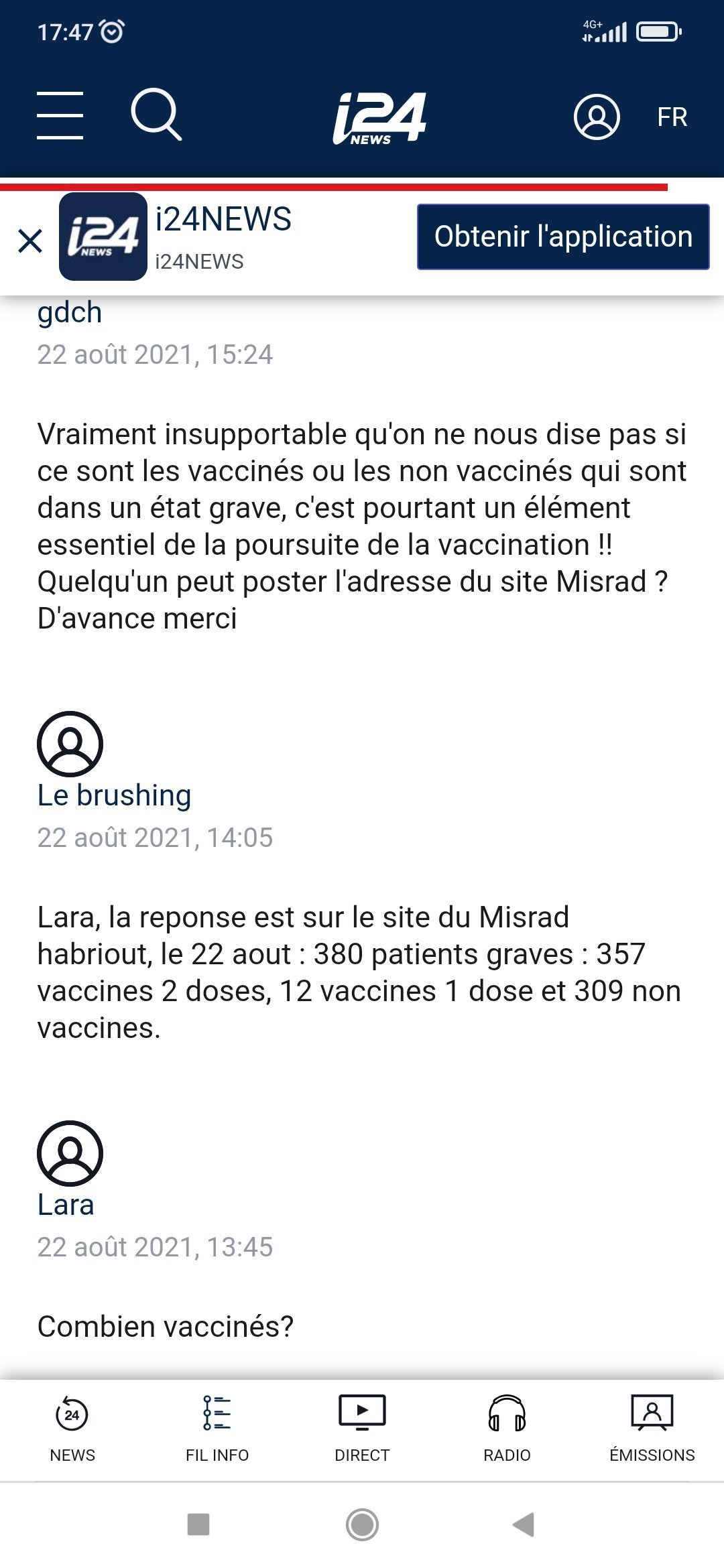Switch to the NEWS tab

tap(72, 1429)
